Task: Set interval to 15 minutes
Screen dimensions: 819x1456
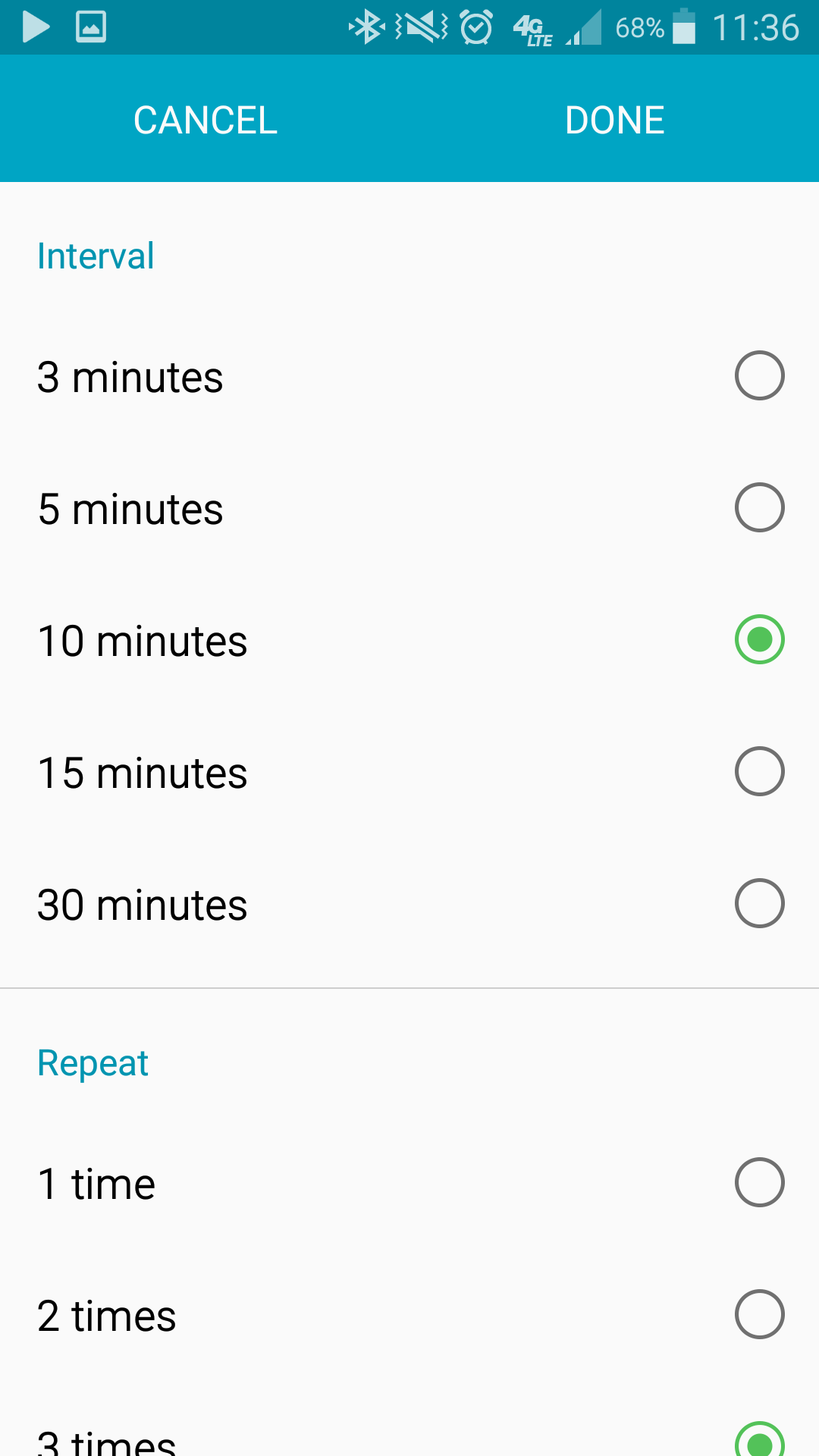Action: [409, 772]
